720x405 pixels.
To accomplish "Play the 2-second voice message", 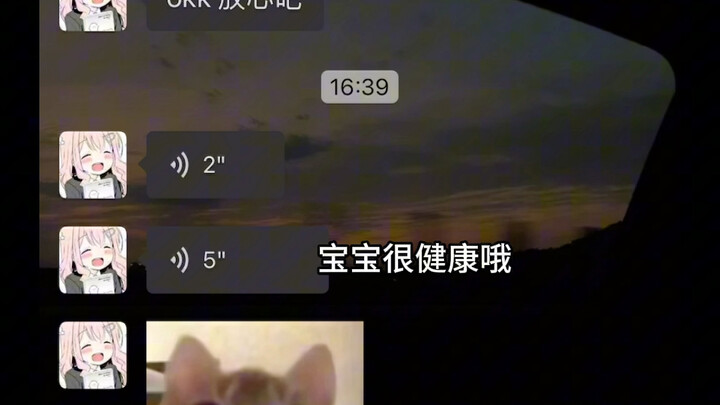I will click(215, 165).
